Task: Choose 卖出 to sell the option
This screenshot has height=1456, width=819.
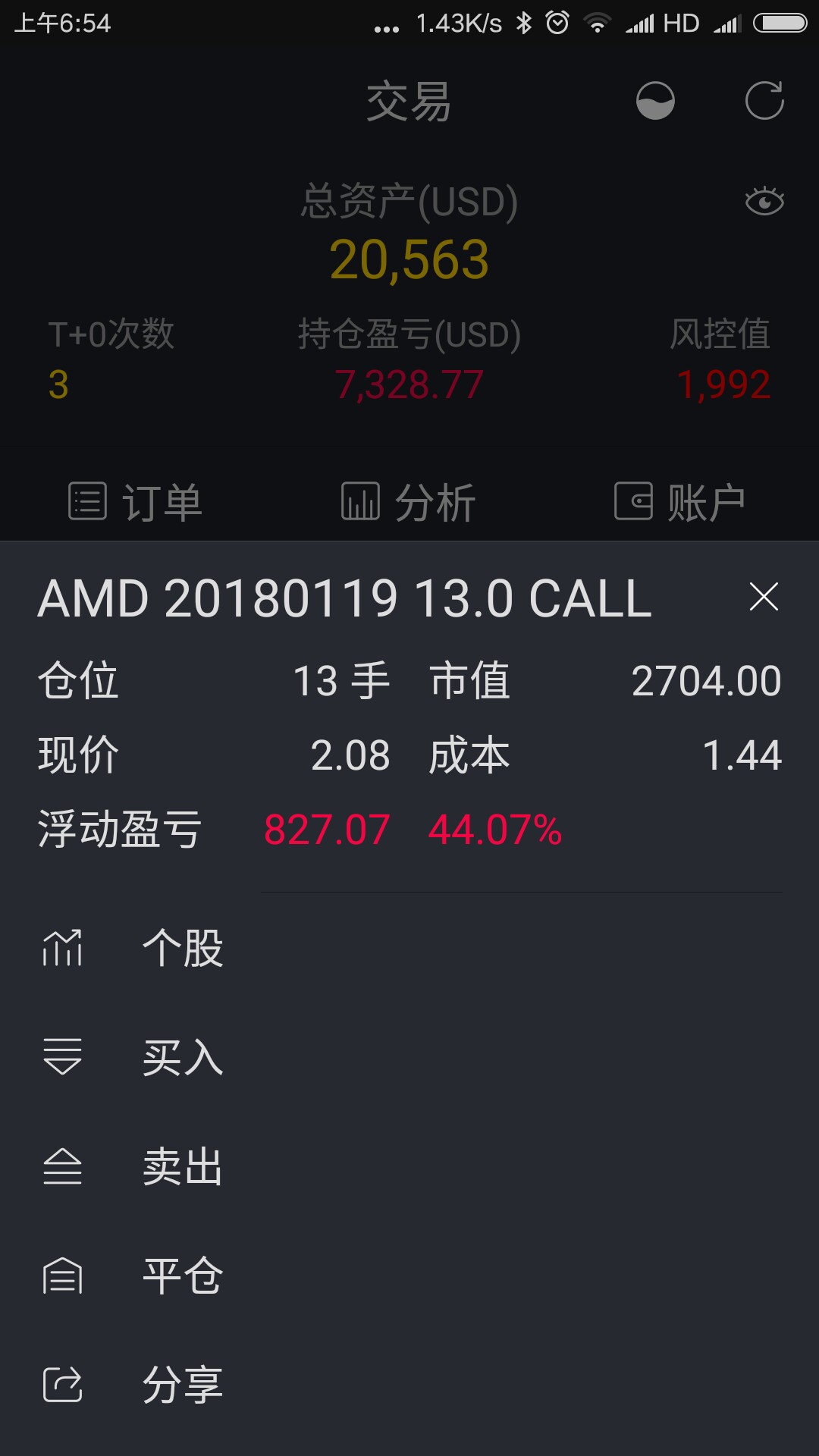Action: 409,1166
